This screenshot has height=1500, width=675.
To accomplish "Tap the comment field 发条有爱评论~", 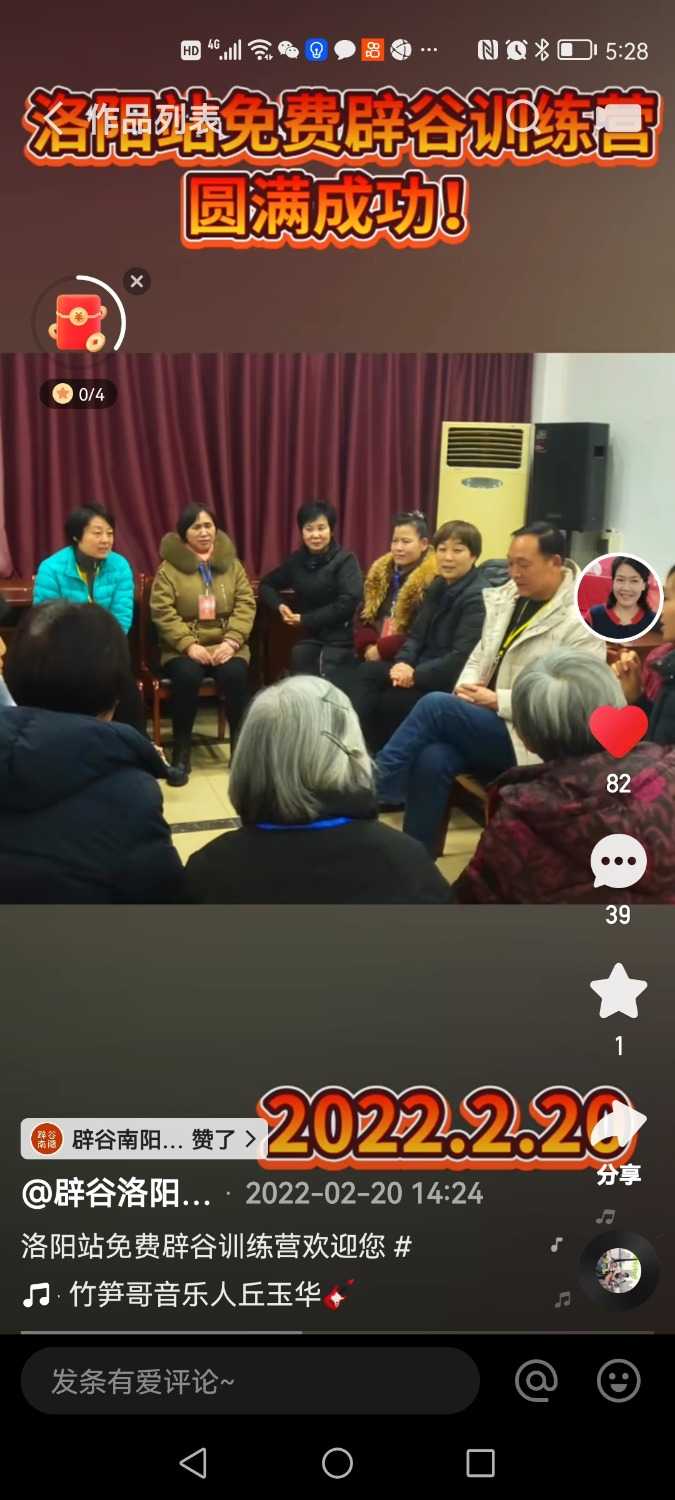I will coord(250,1381).
